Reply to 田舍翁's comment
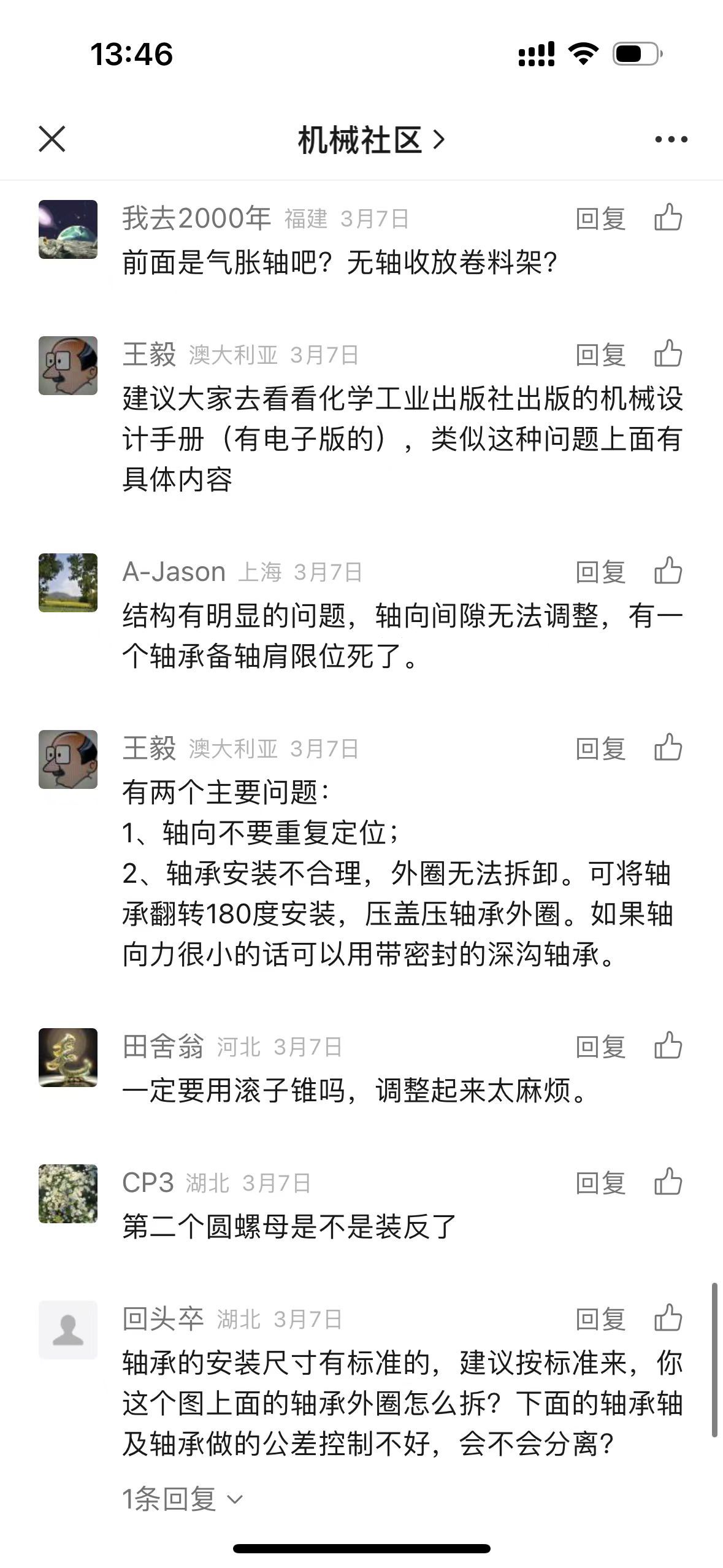 [600, 1047]
